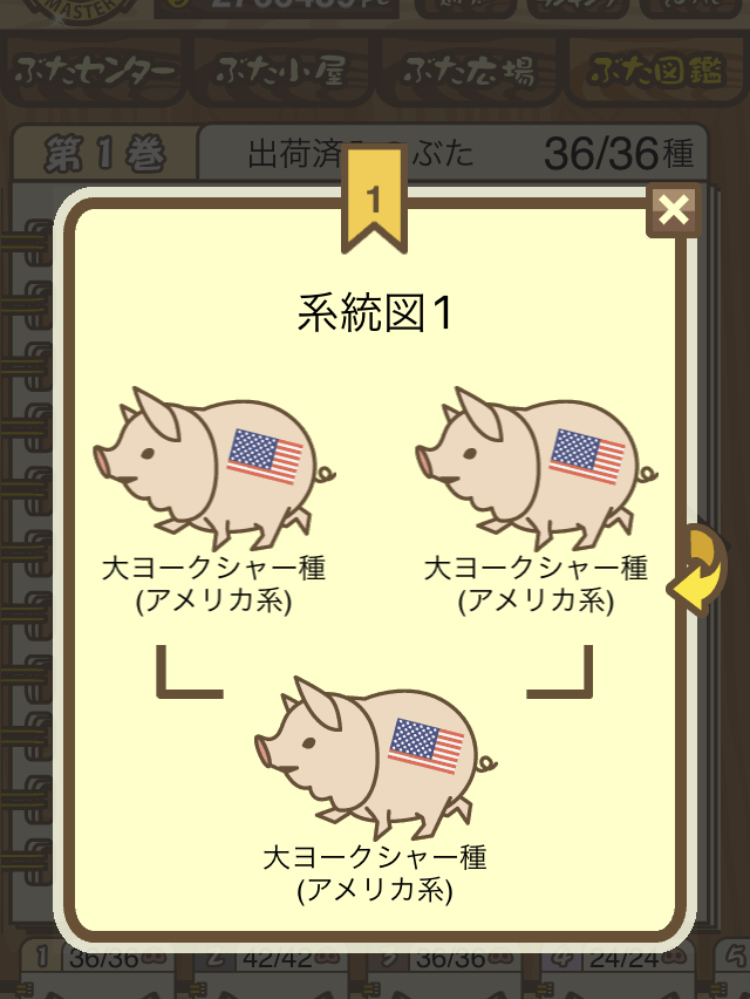The width and height of the screenshot is (750, 999).
Task: Go to ぶた広場 tab
Action: (x=469, y=72)
